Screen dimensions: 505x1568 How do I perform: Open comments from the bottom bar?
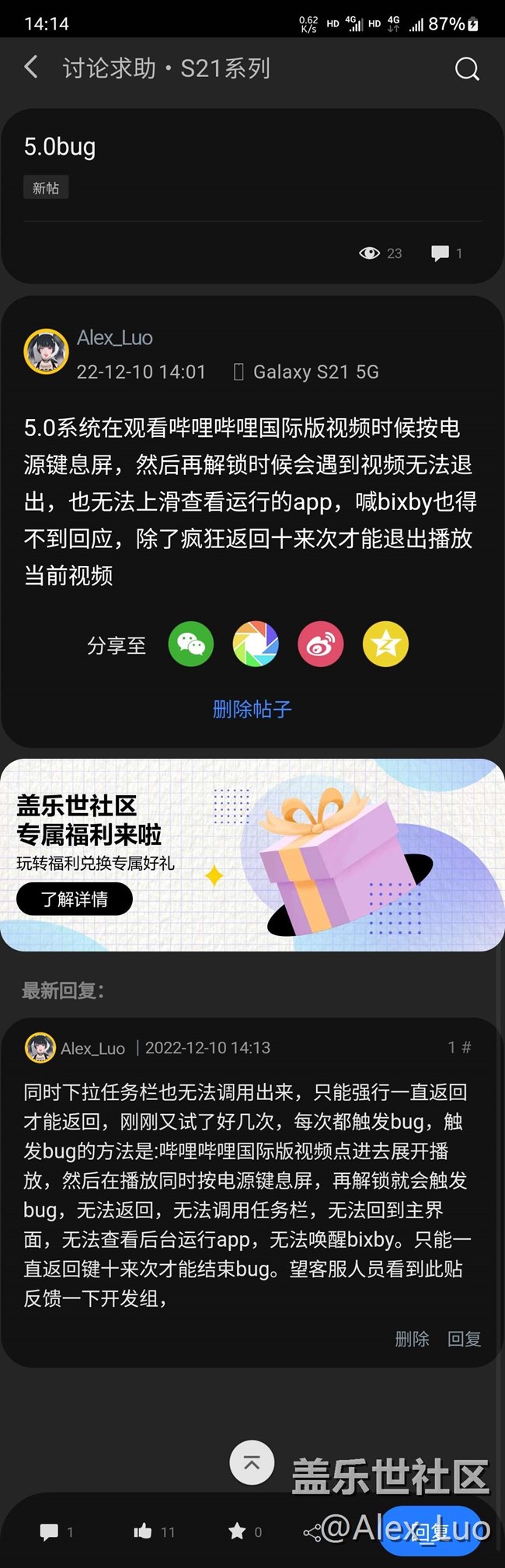pos(50,1531)
